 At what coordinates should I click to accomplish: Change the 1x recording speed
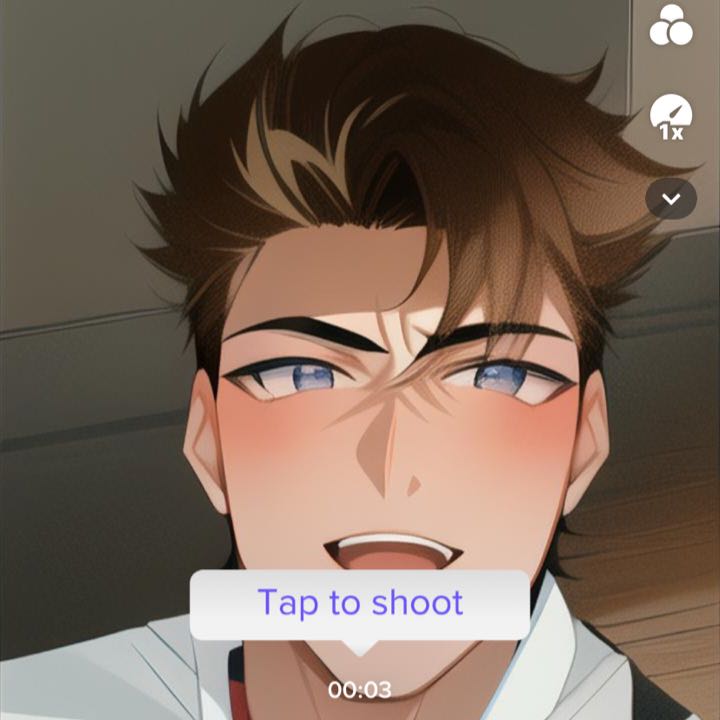(x=671, y=117)
